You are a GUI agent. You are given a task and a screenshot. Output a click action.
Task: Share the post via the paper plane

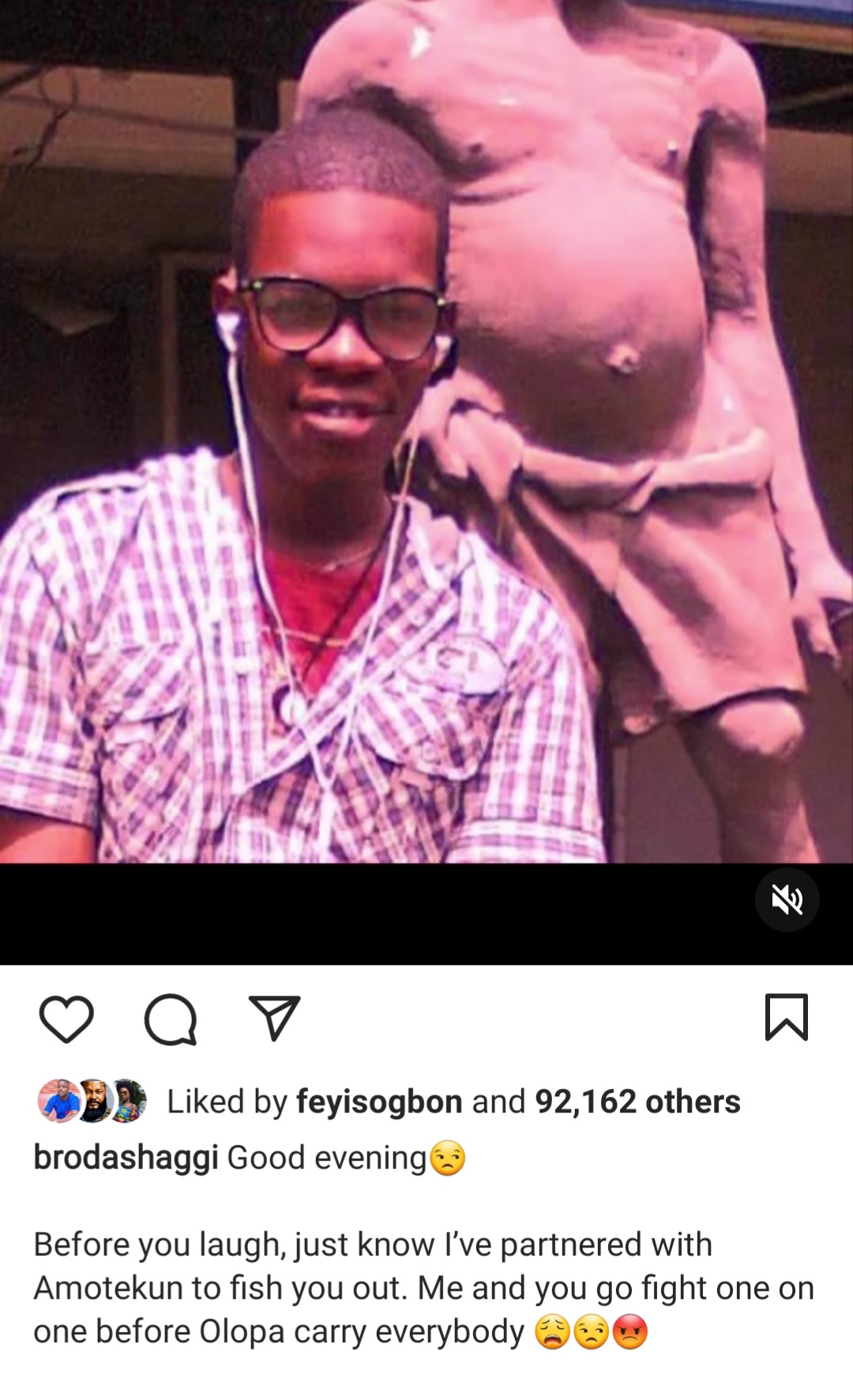(274, 1018)
